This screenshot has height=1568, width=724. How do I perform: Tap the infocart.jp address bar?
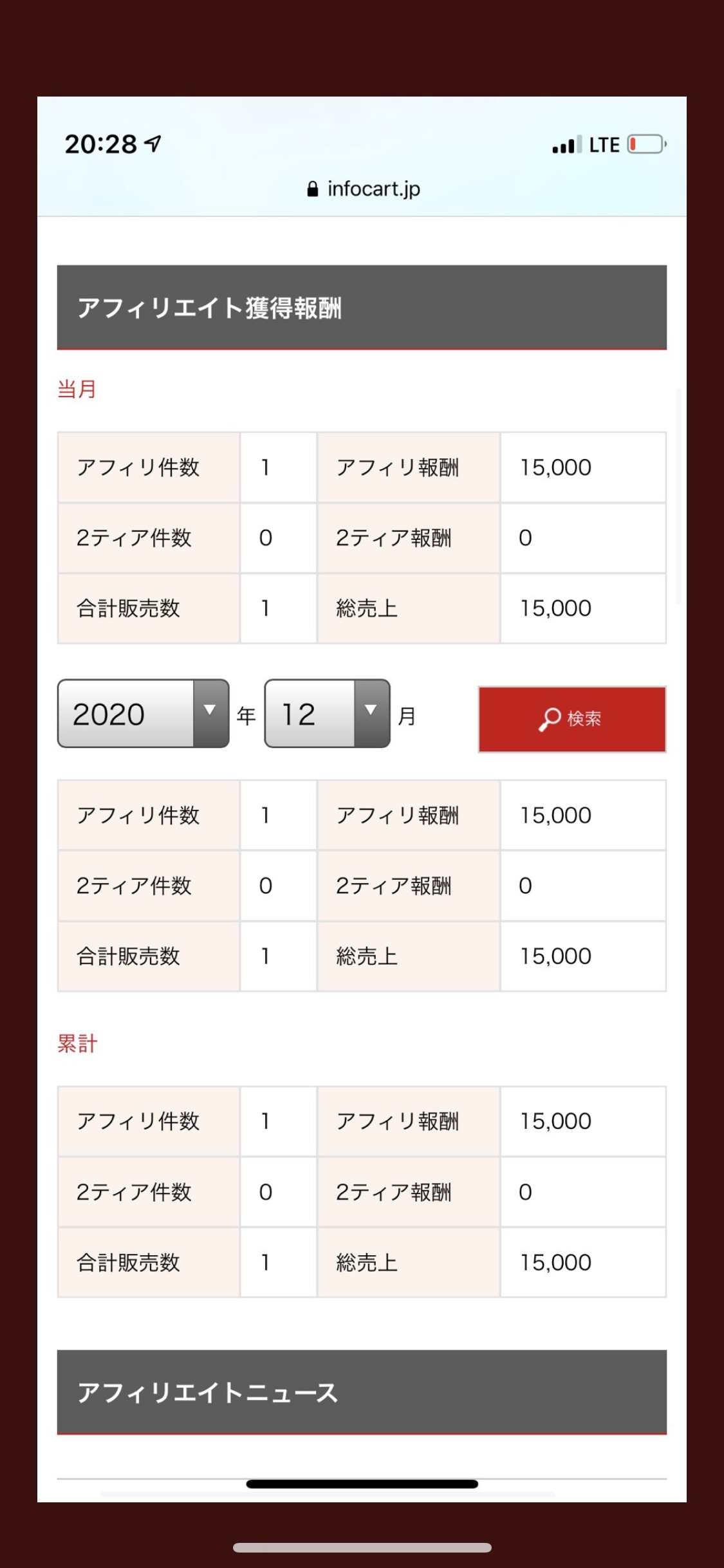pos(364,189)
